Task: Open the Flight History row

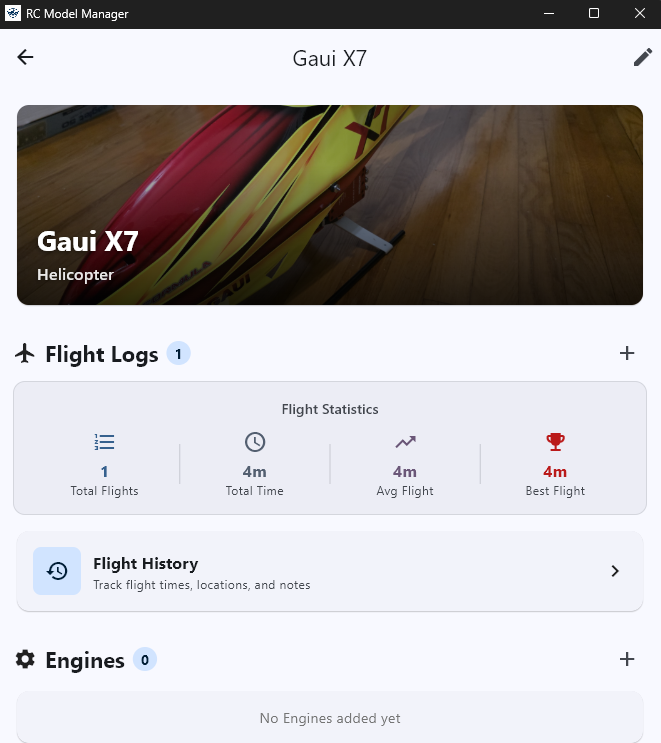Action: pos(330,571)
